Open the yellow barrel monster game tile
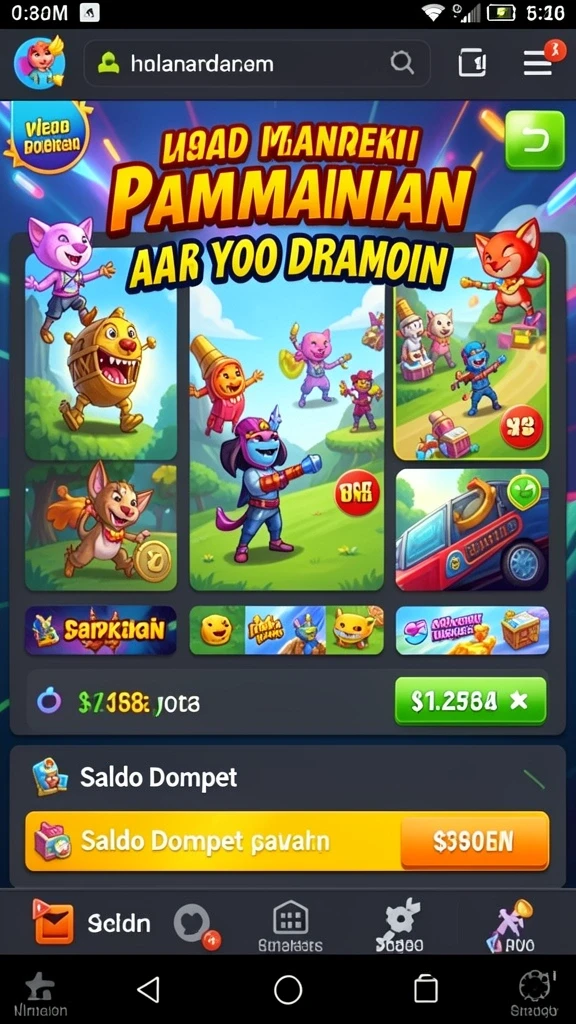Screen dimensions: 576x1024 (x=101, y=356)
